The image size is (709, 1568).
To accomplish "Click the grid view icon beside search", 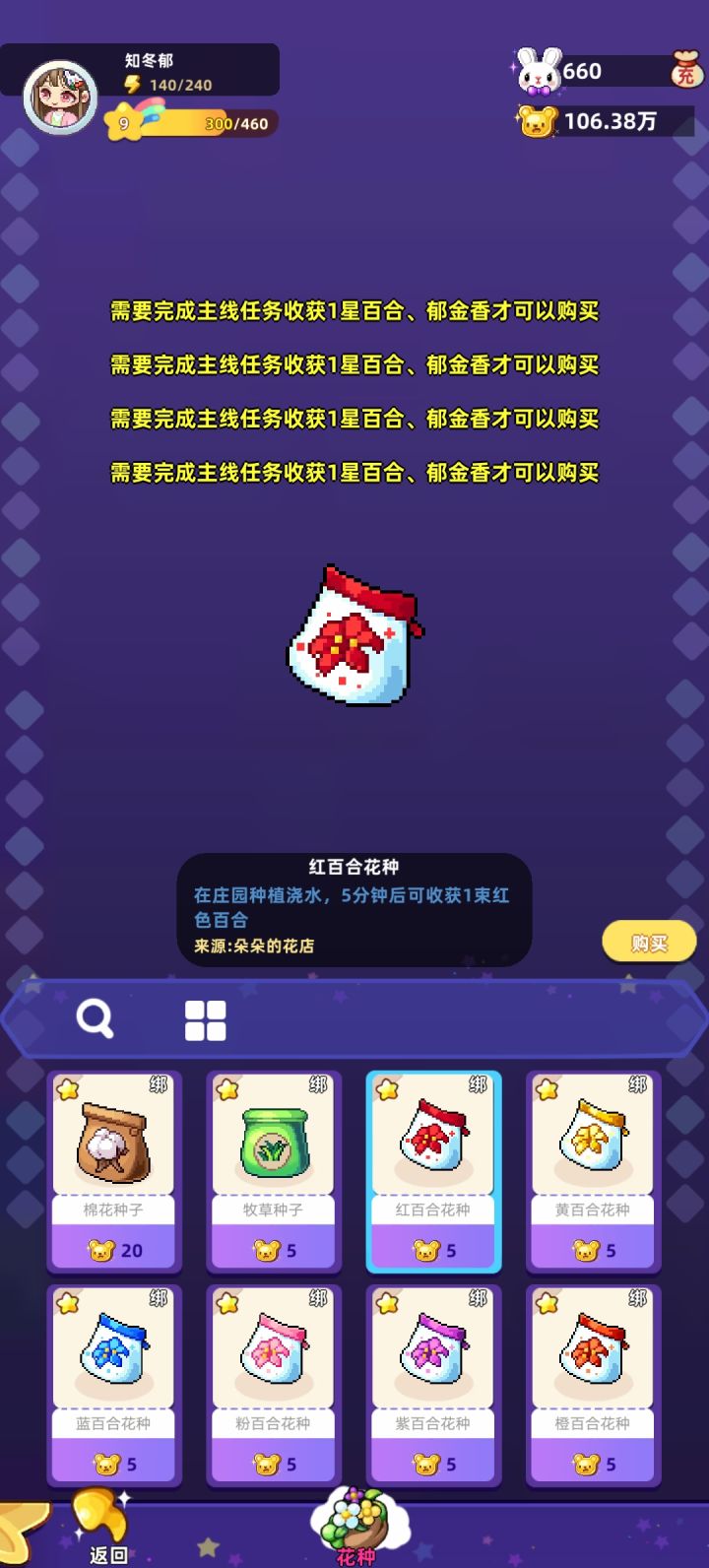I will point(206,1019).
